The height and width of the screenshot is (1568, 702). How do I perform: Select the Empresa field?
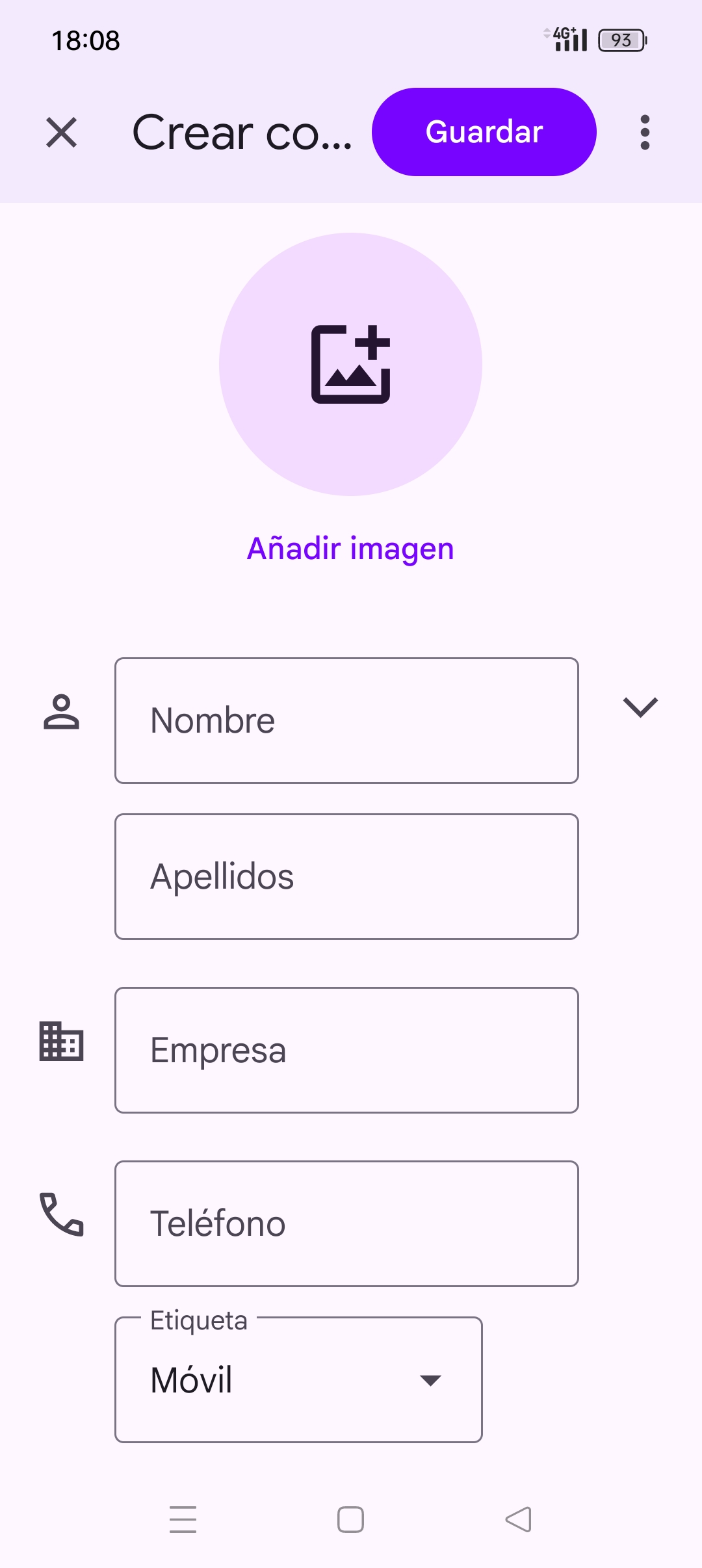pos(346,1050)
